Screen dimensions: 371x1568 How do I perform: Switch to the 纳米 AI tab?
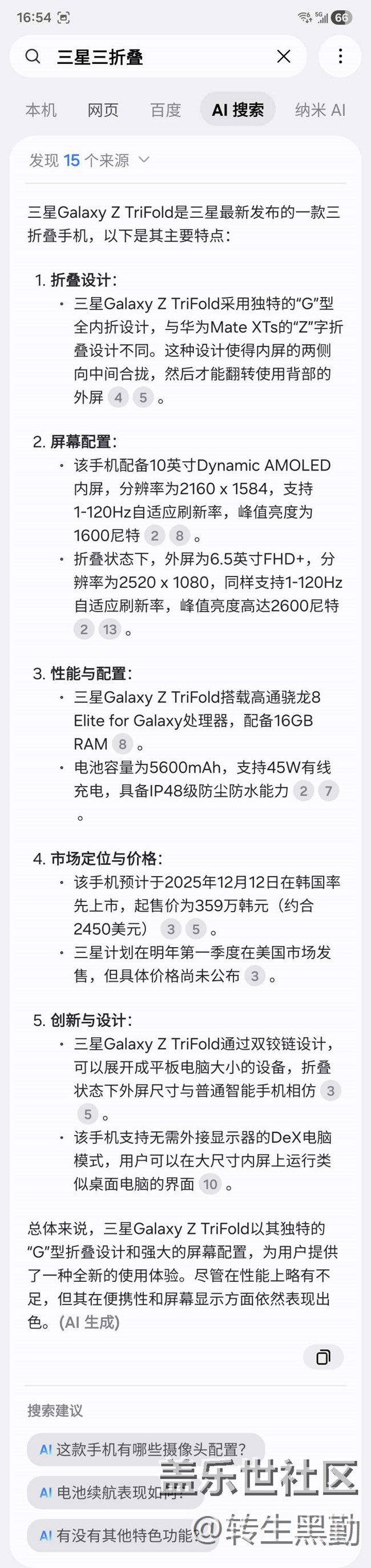320,110
